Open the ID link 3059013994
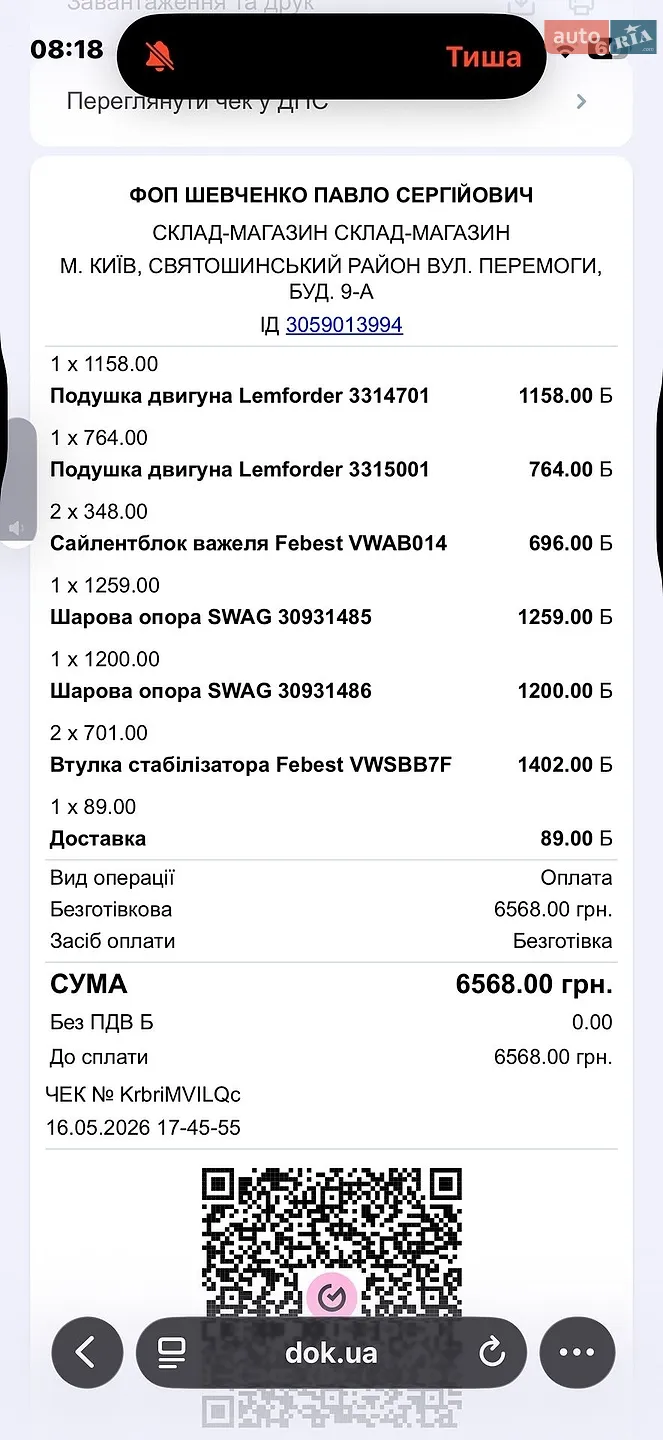 click(344, 325)
